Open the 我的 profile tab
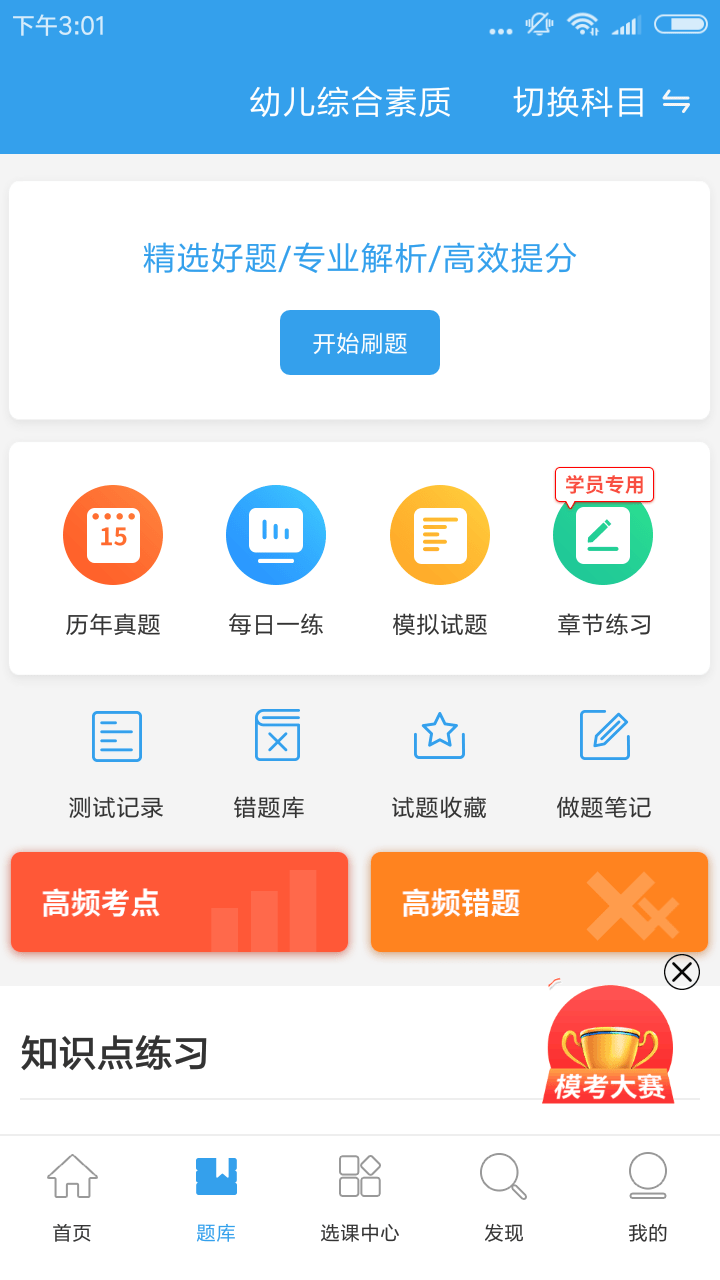720x1280 pixels. point(648,1195)
